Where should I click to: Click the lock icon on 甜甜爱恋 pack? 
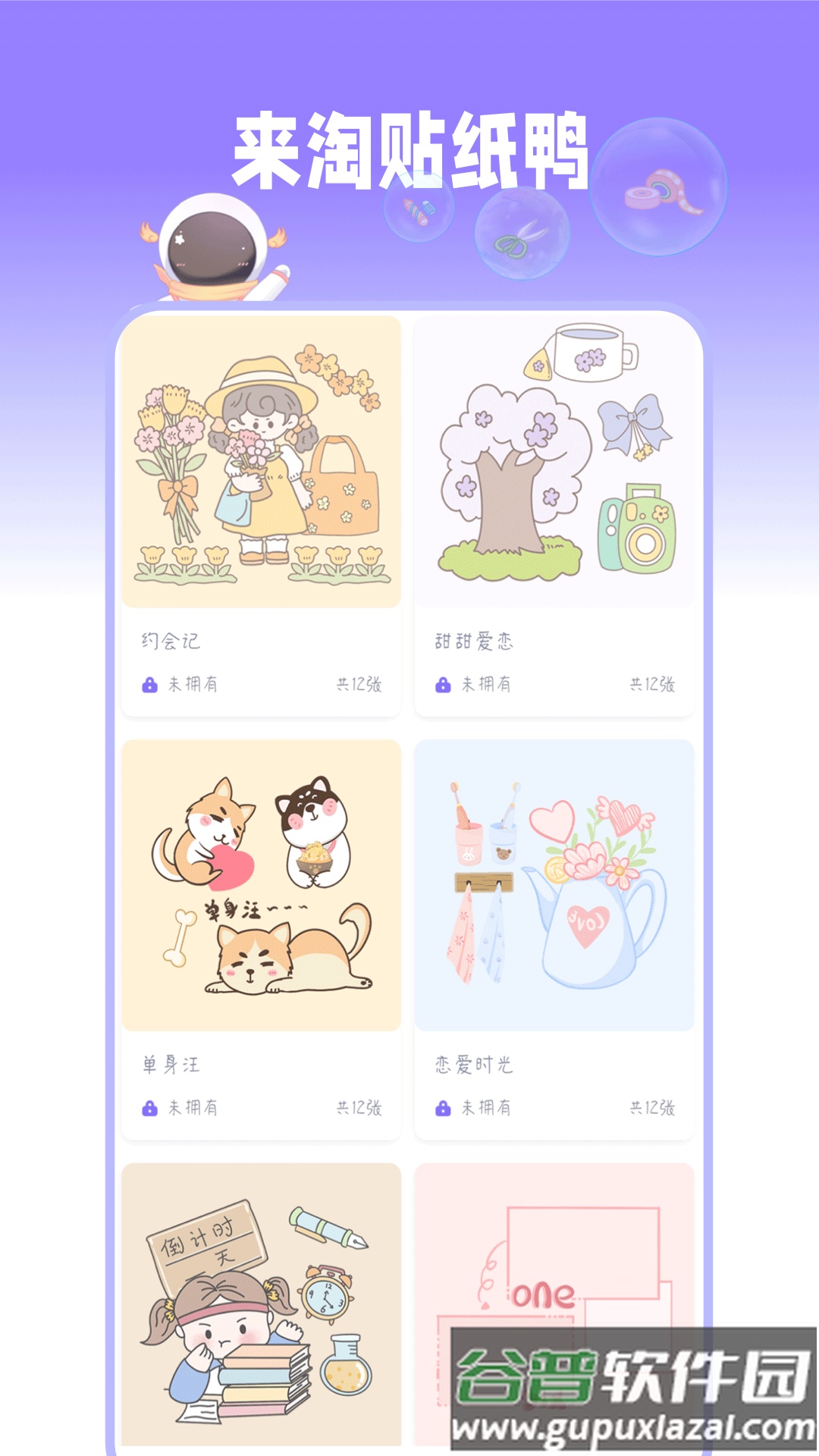point(441,683)
